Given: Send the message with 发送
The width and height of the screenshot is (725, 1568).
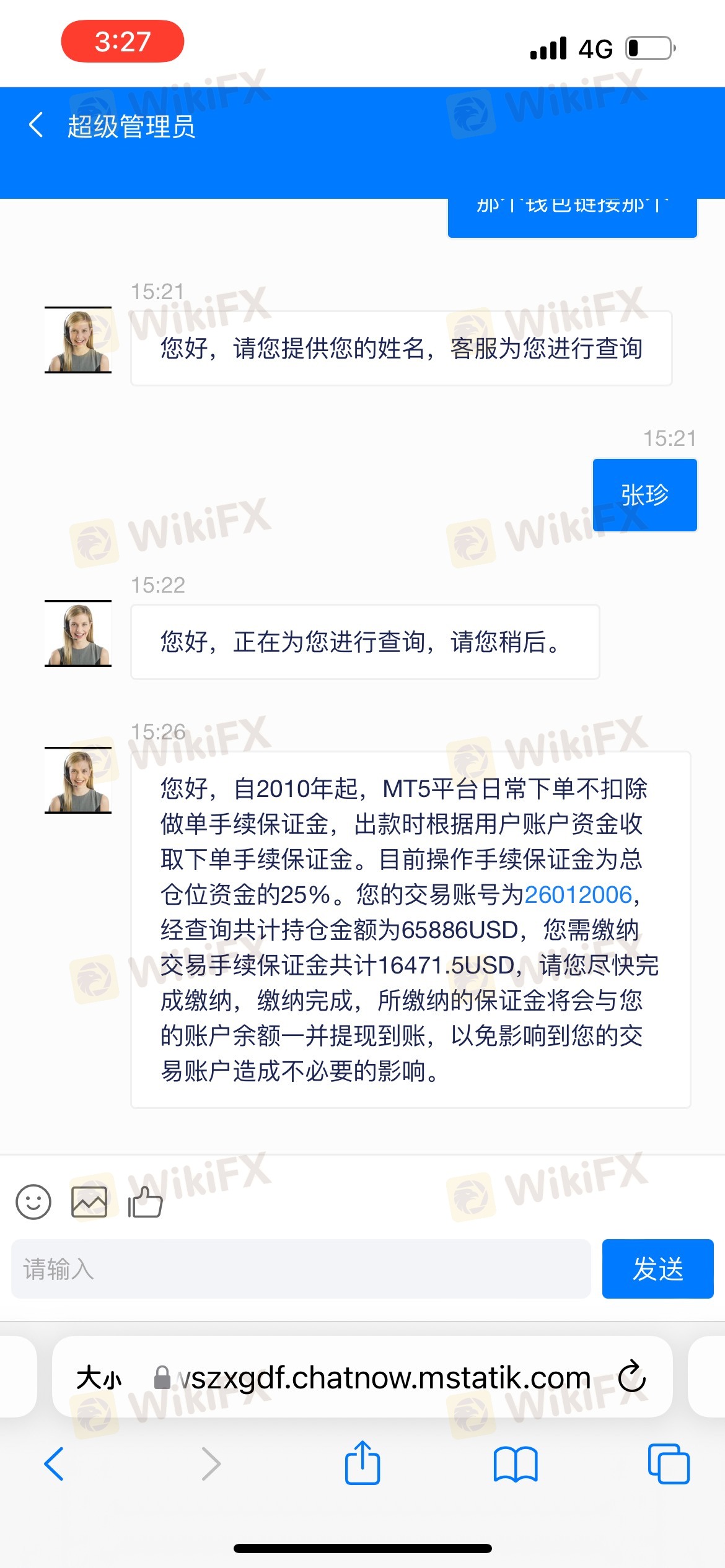Looking at the screenshot, I should pyautogui.click(x=658, y=1269).
